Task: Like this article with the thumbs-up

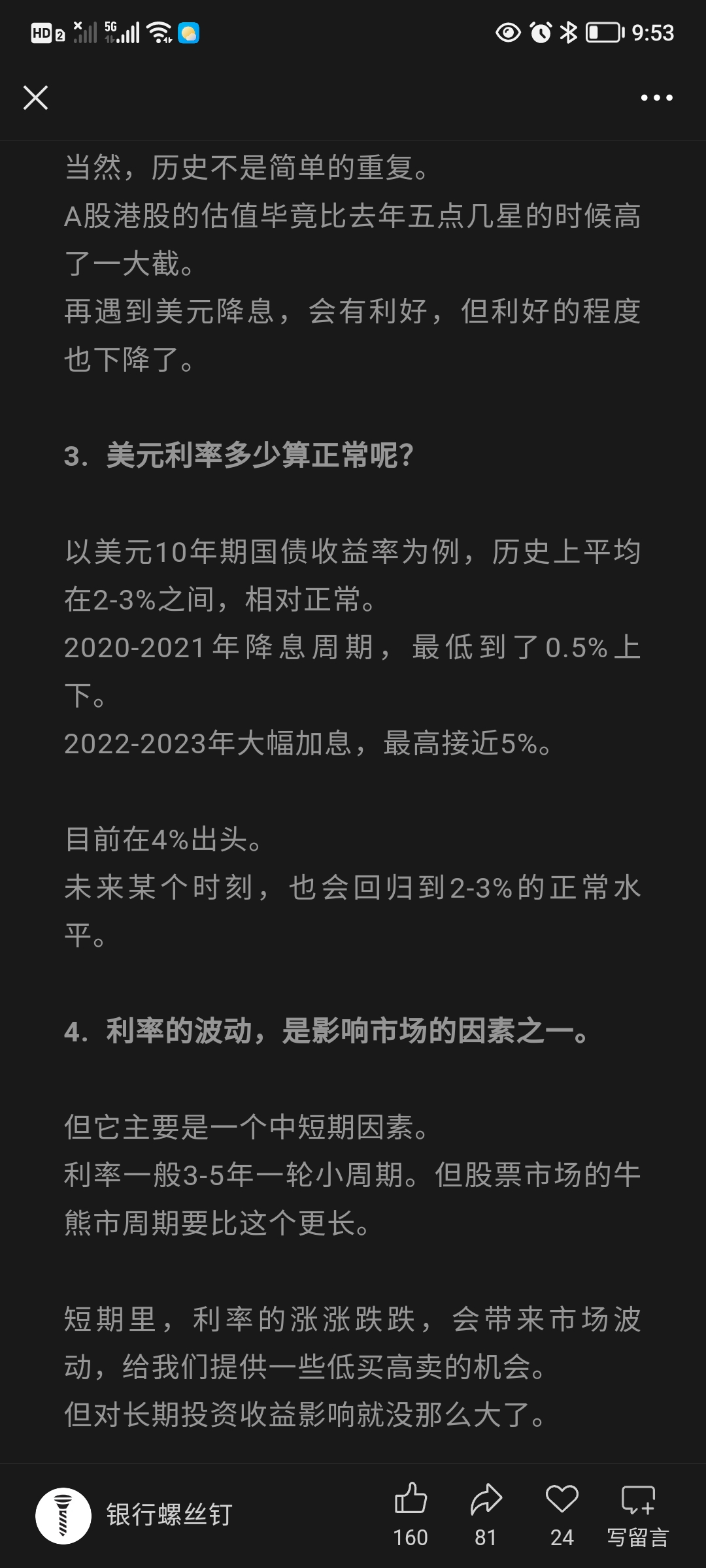Action: click(x=411, y=1500)
